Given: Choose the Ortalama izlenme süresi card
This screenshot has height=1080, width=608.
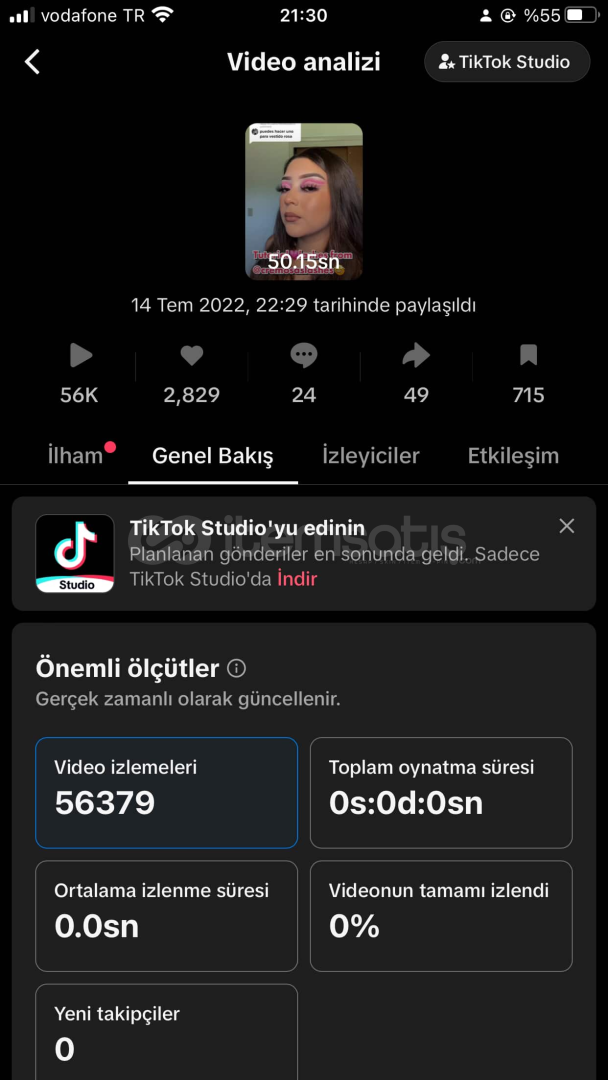Looking at the screenshot, I should point(166,915).
